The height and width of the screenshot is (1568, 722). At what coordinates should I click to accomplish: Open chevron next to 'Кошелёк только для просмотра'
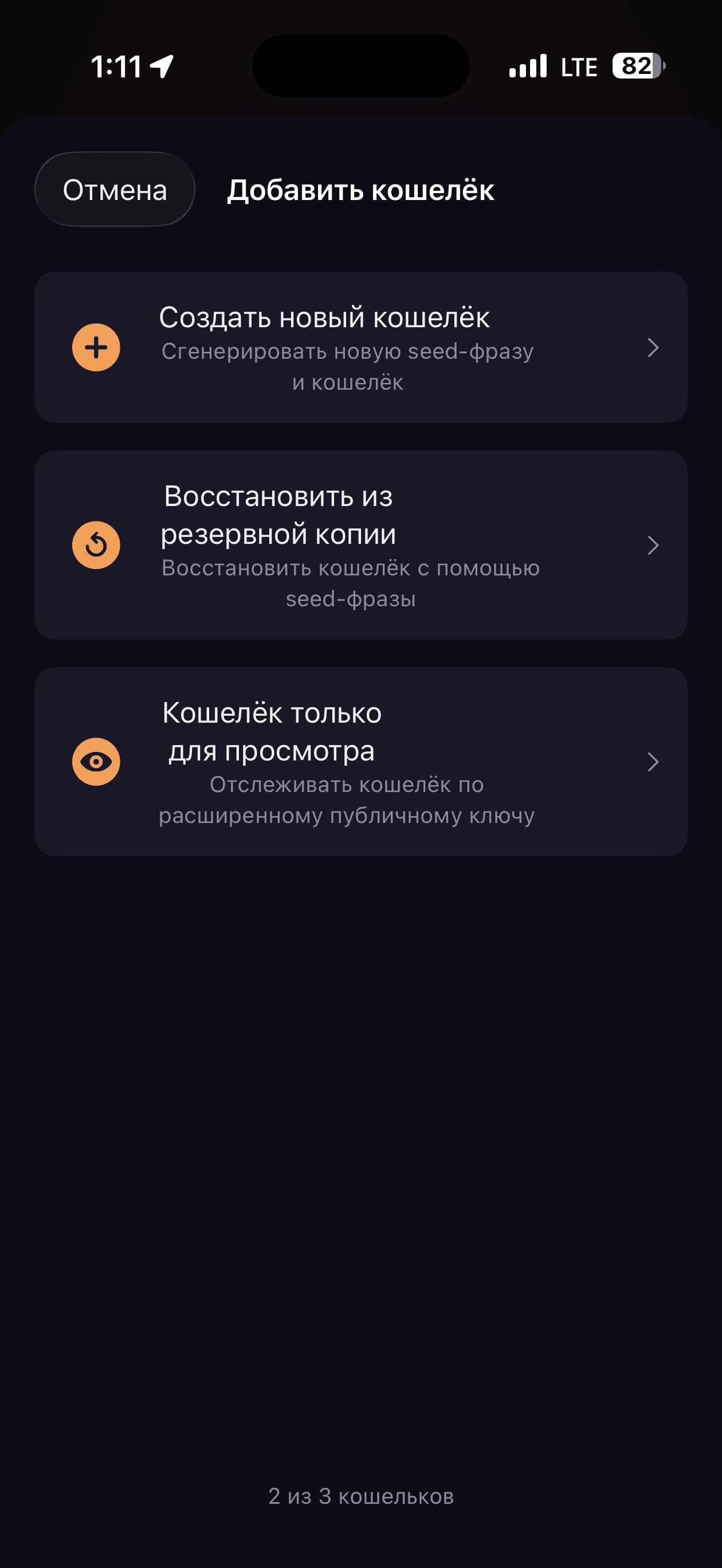(653, 761)
